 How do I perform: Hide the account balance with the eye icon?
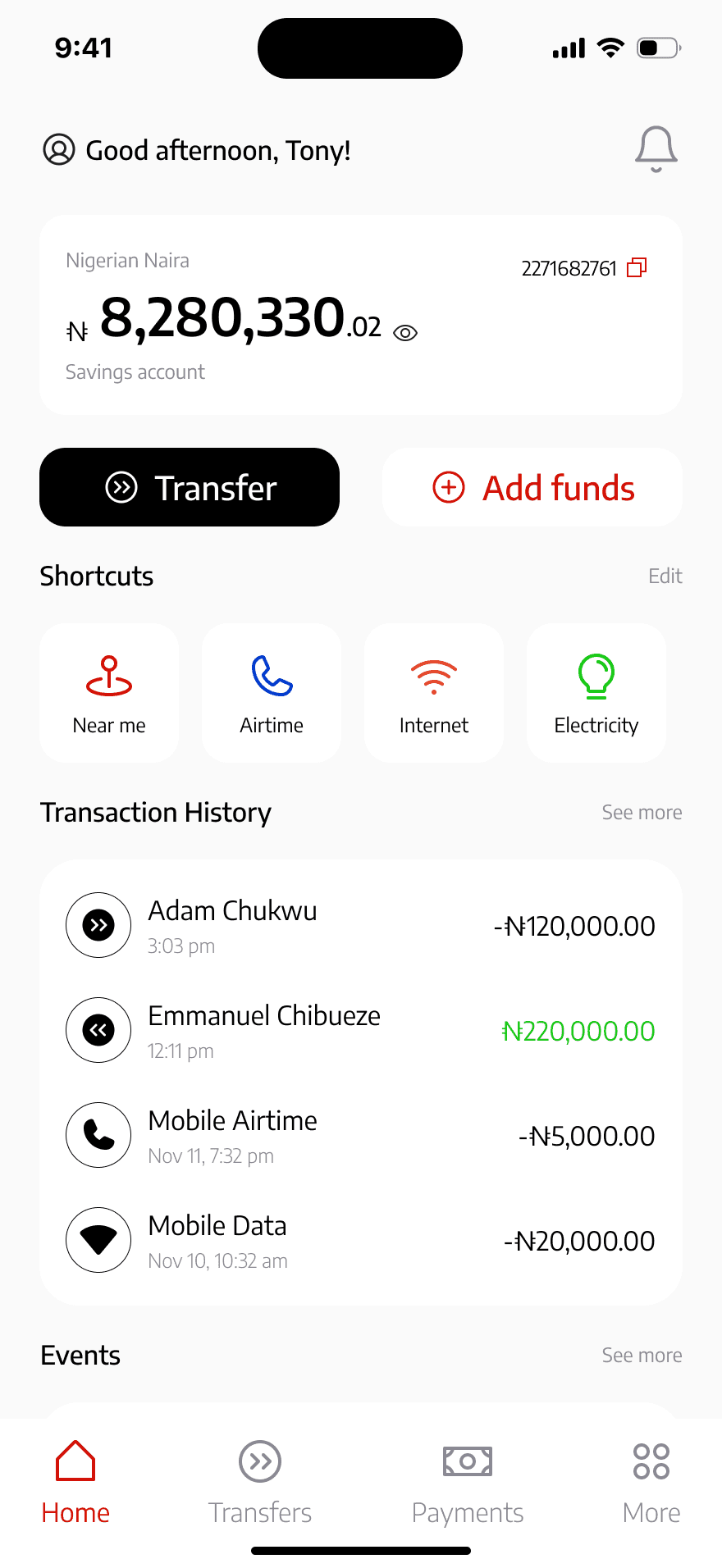point(405,332)
